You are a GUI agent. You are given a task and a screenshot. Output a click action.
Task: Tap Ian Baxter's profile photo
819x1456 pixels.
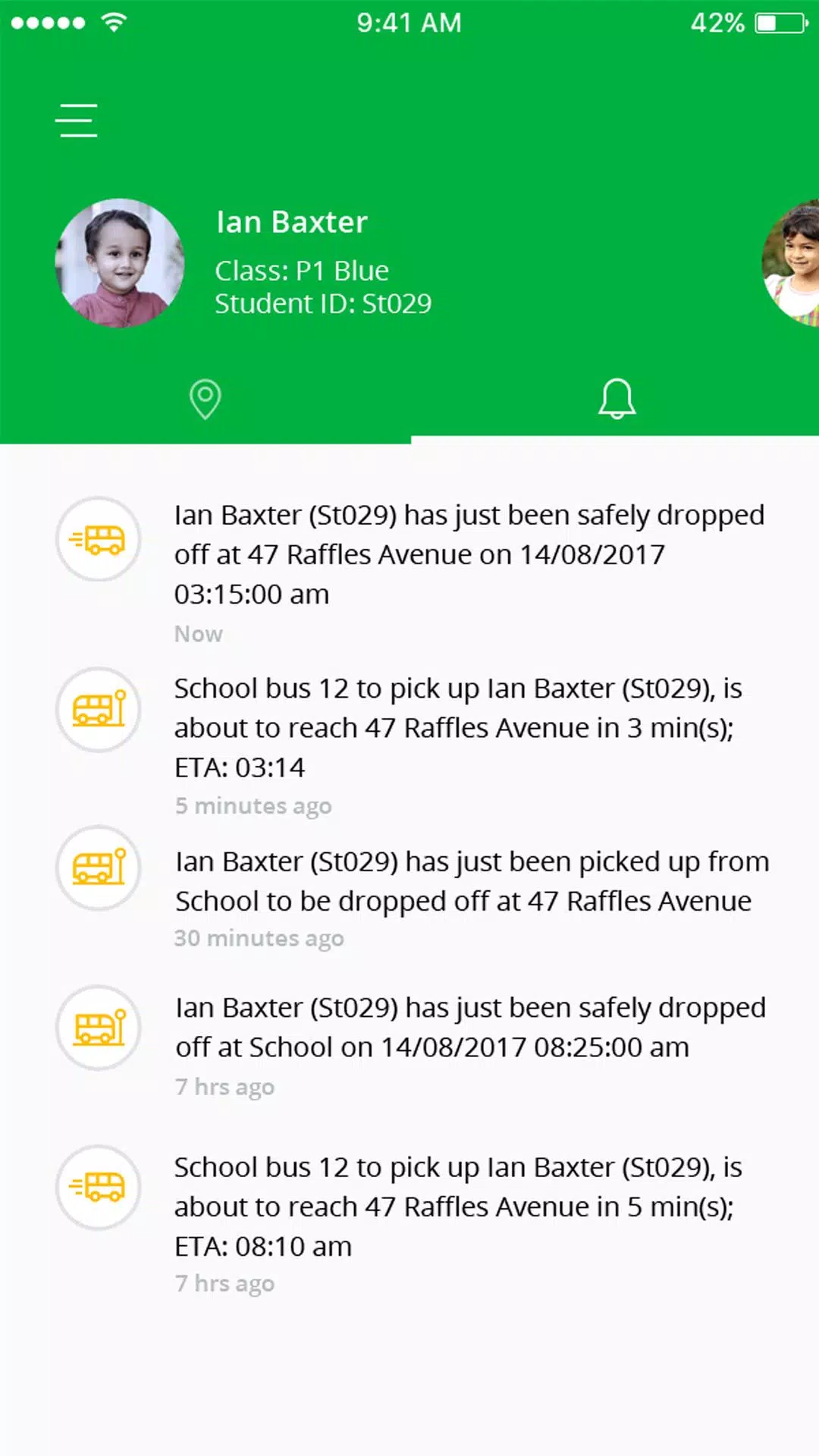pos(120,263)
